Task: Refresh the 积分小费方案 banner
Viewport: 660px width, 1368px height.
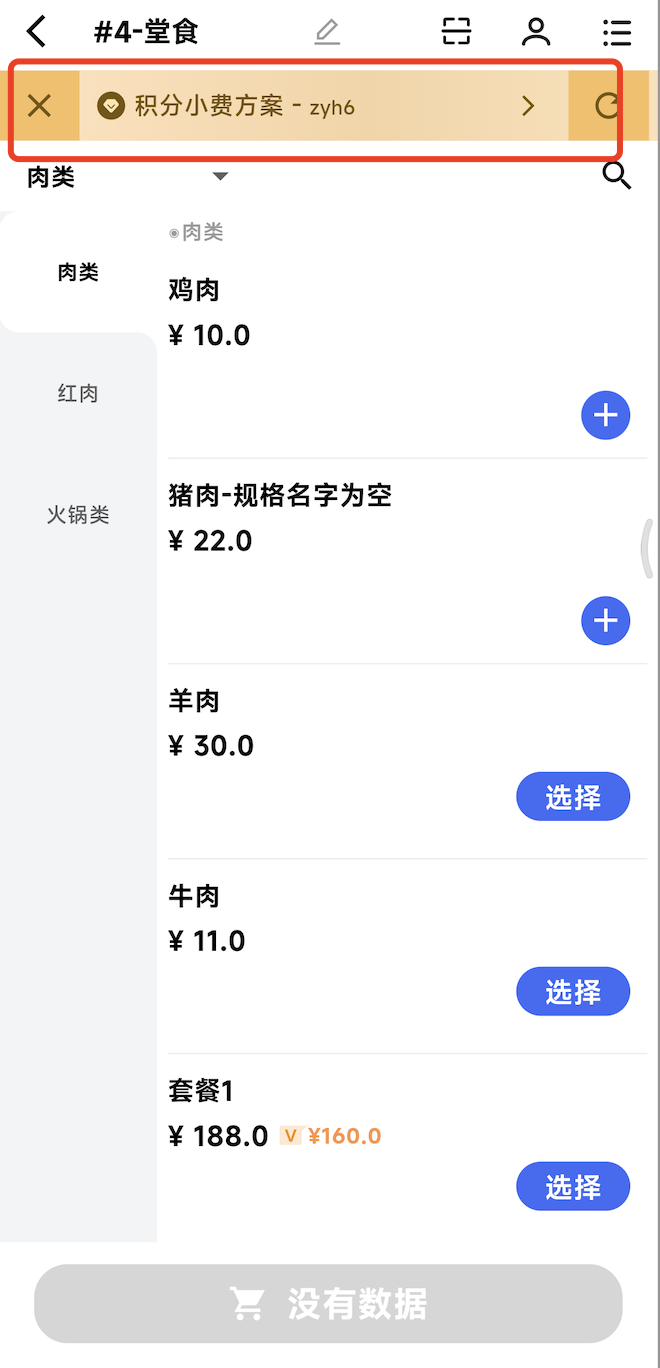Action: [x=606, y=106]
